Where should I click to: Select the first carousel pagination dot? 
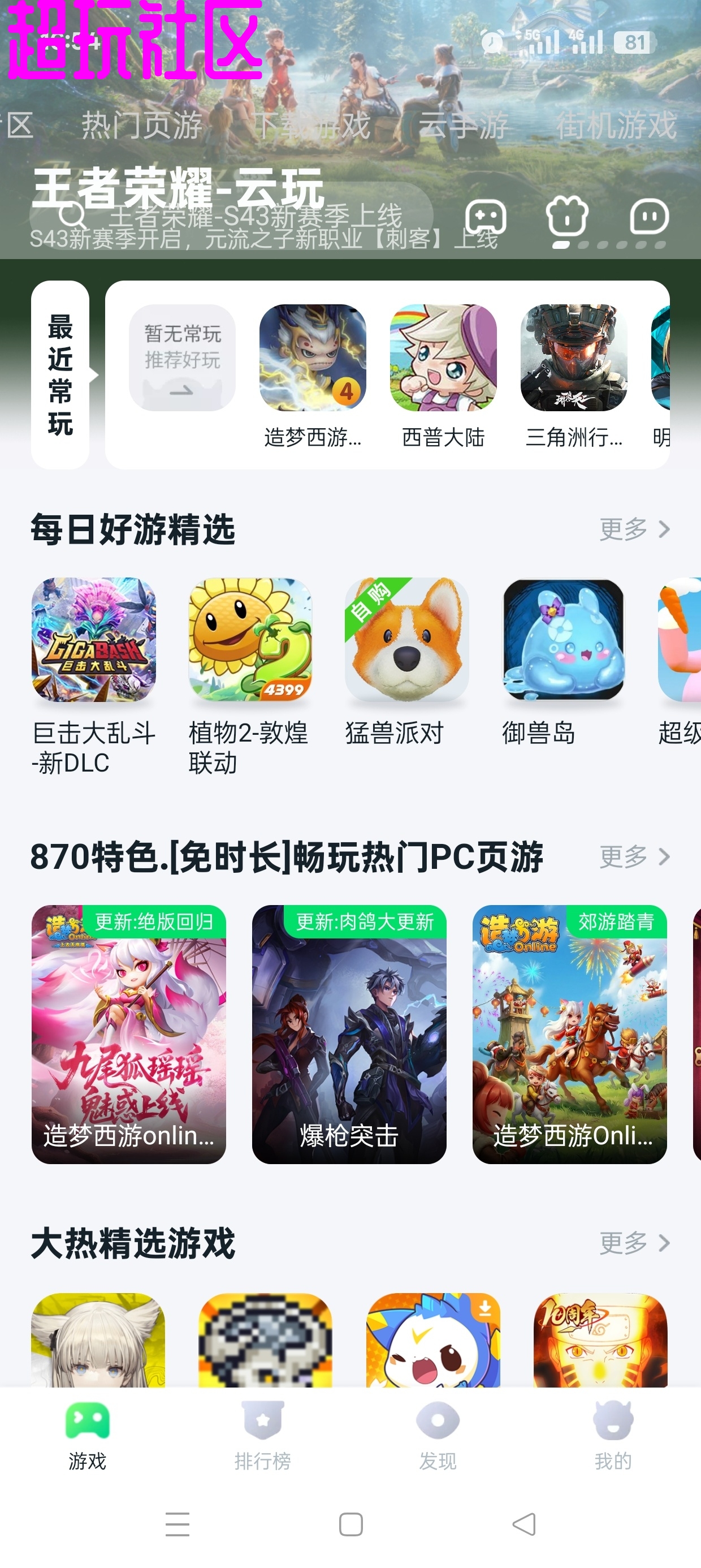click(561, 245)
